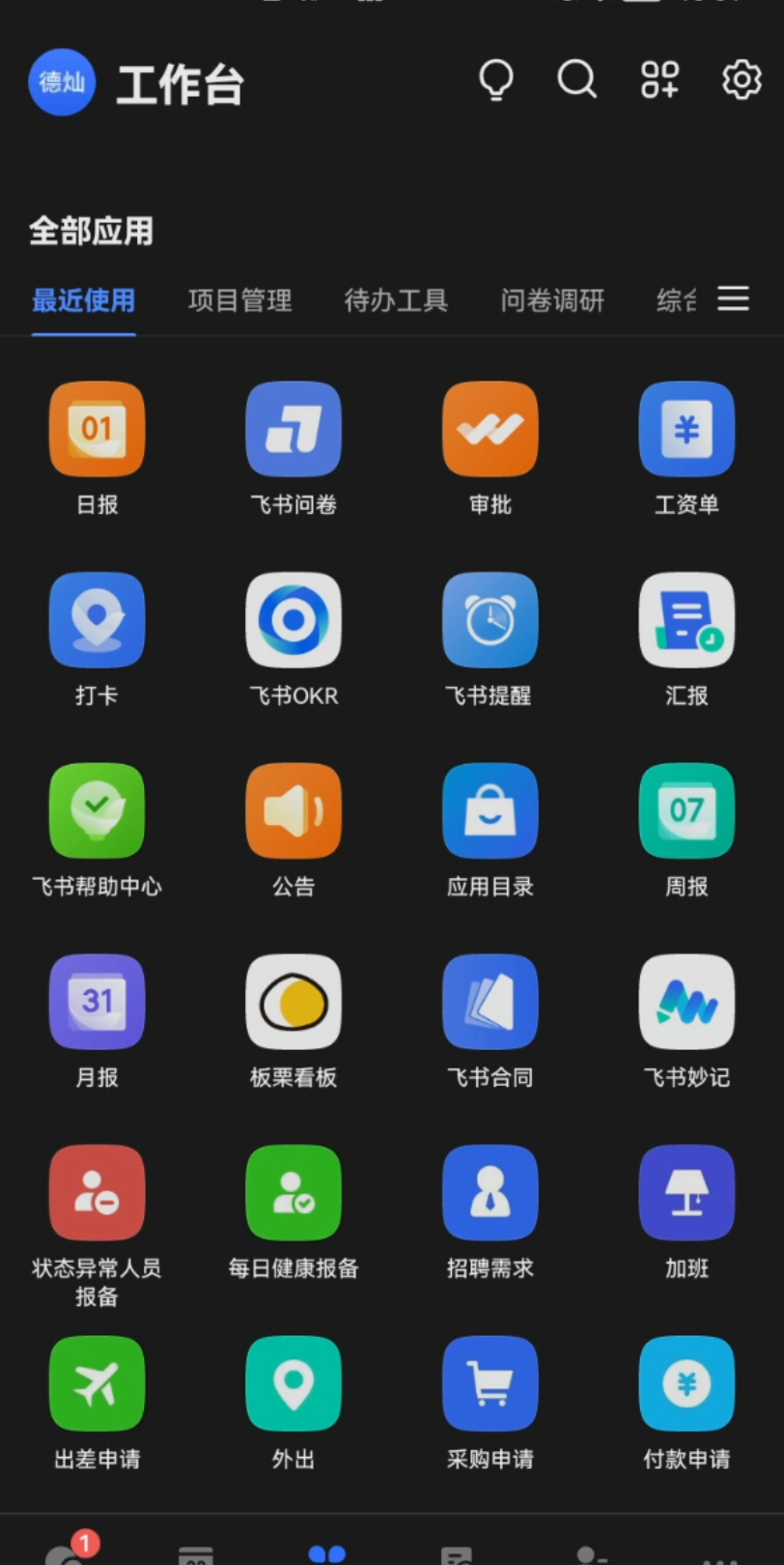Launch the 审批 approval app
The width and height of the screenshot is (784, 1565).
pyautogui.click(x=490, y=429)
